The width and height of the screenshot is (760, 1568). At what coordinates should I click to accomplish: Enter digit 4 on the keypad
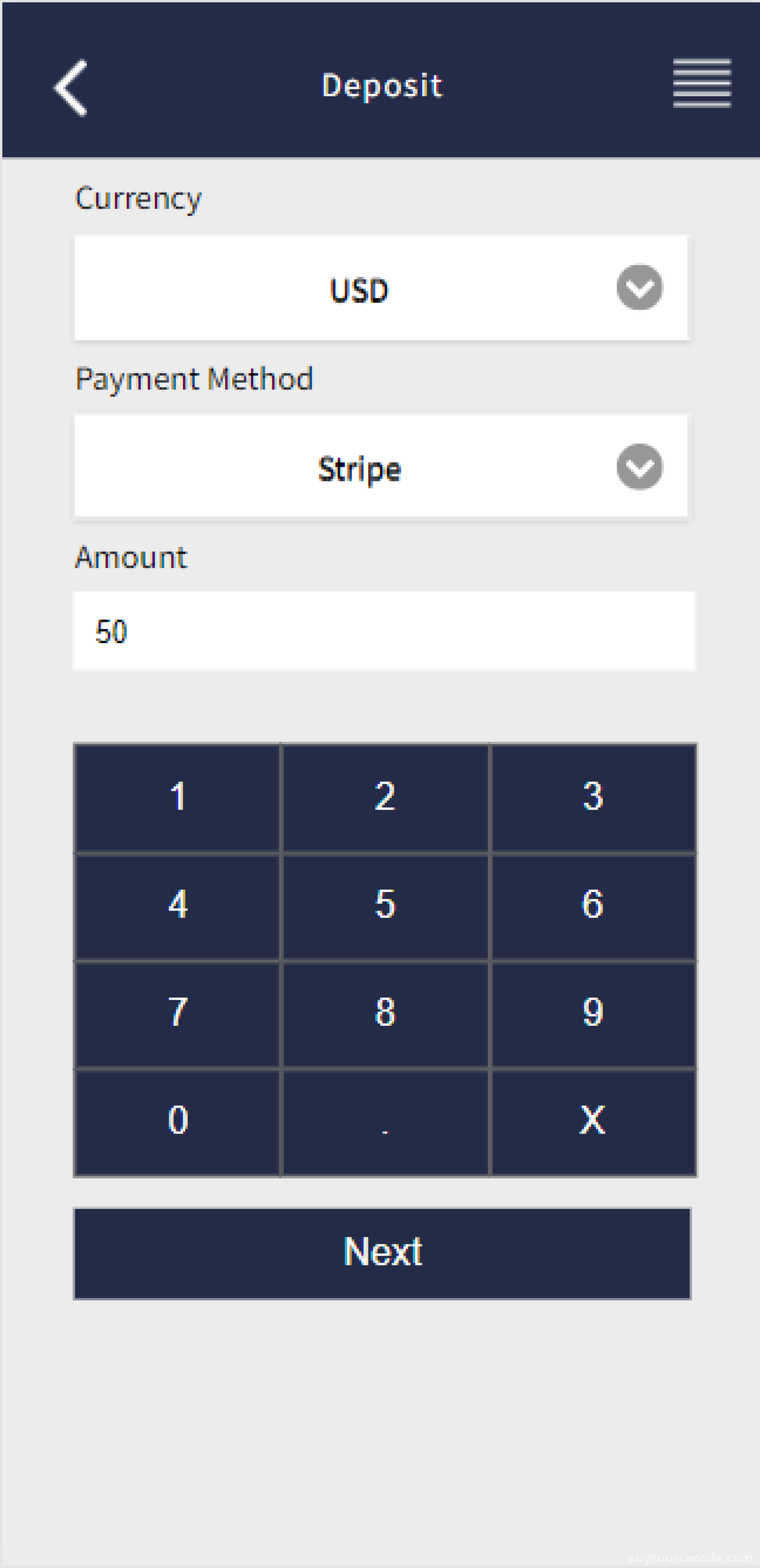point(177,906)
